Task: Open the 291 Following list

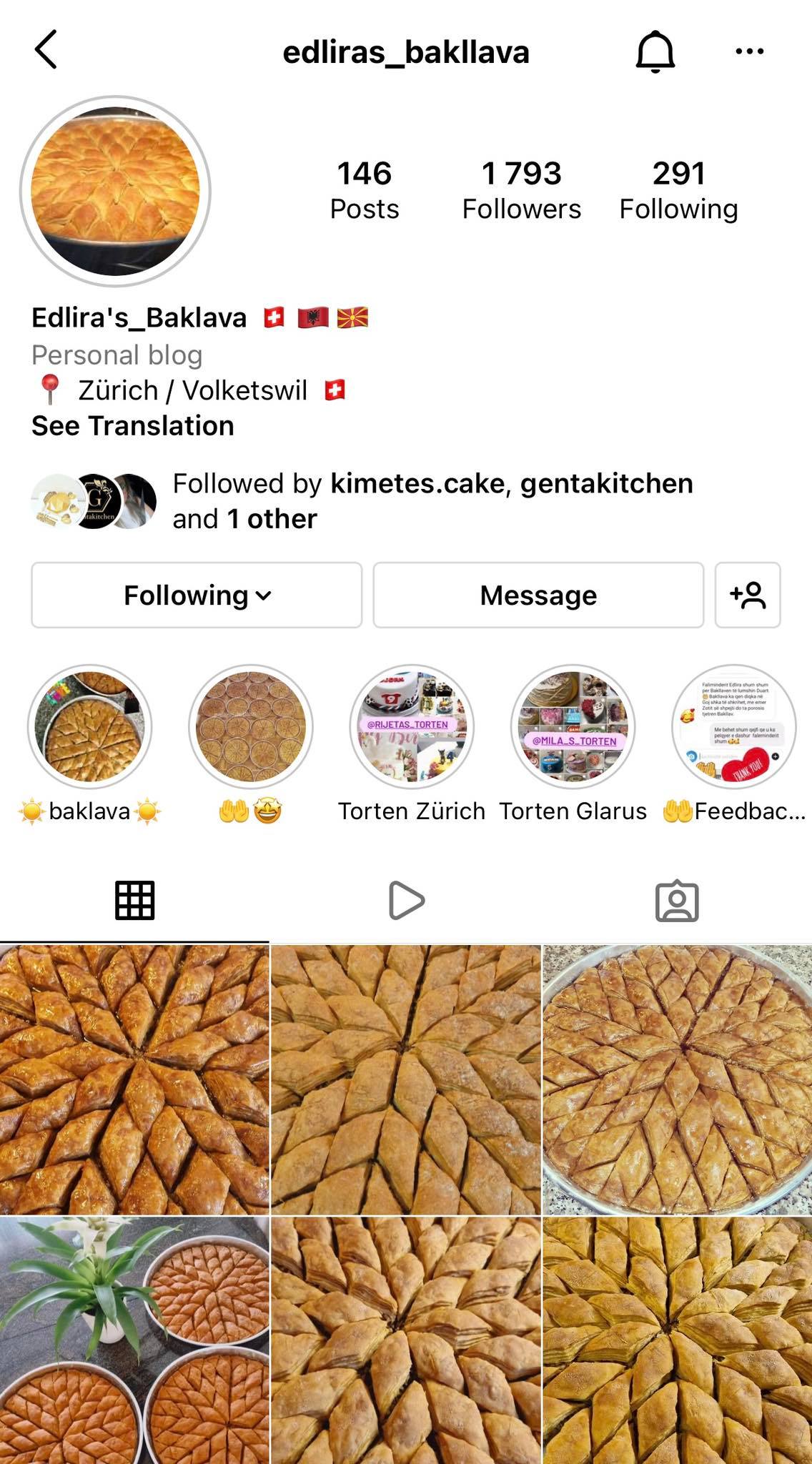Action: (x=678, y=190)
